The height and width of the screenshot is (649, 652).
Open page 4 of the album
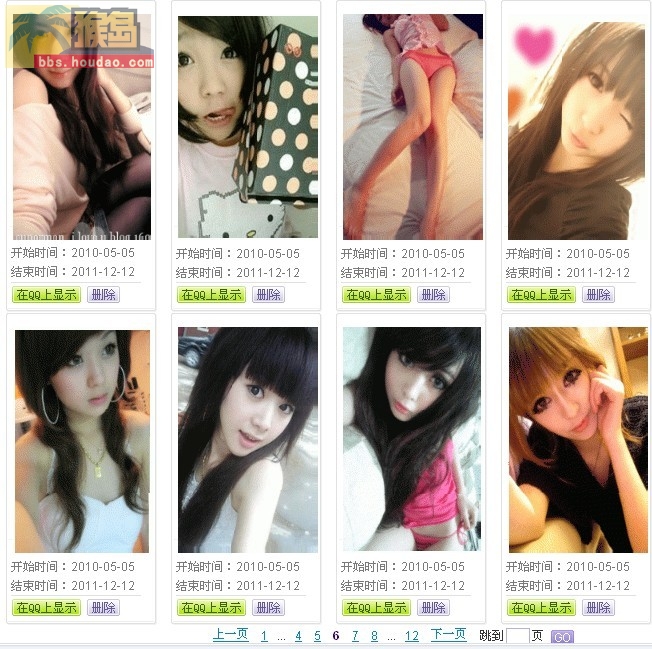[x=298, y=636]
